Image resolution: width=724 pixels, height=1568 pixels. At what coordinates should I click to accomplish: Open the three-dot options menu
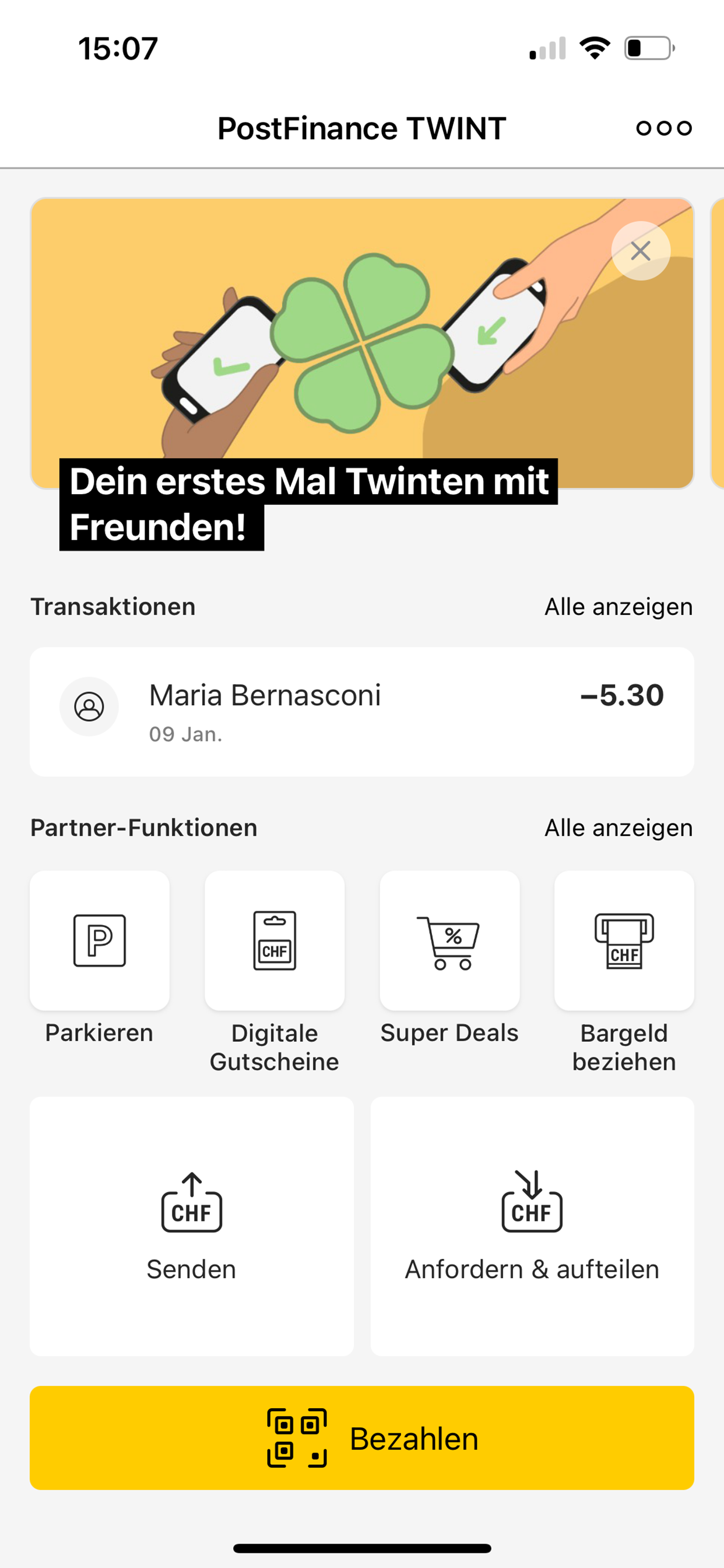click(x=664, y=128)
